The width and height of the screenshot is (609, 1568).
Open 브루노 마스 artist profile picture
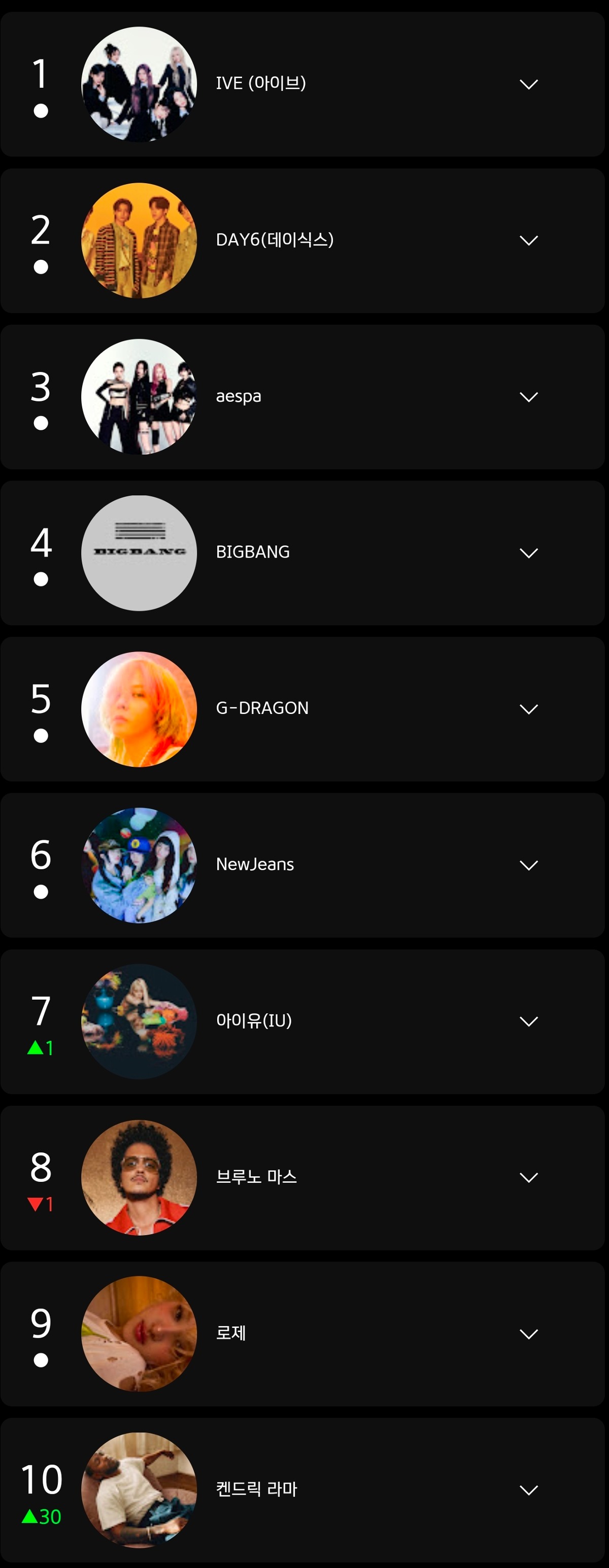coord(139,1177)
